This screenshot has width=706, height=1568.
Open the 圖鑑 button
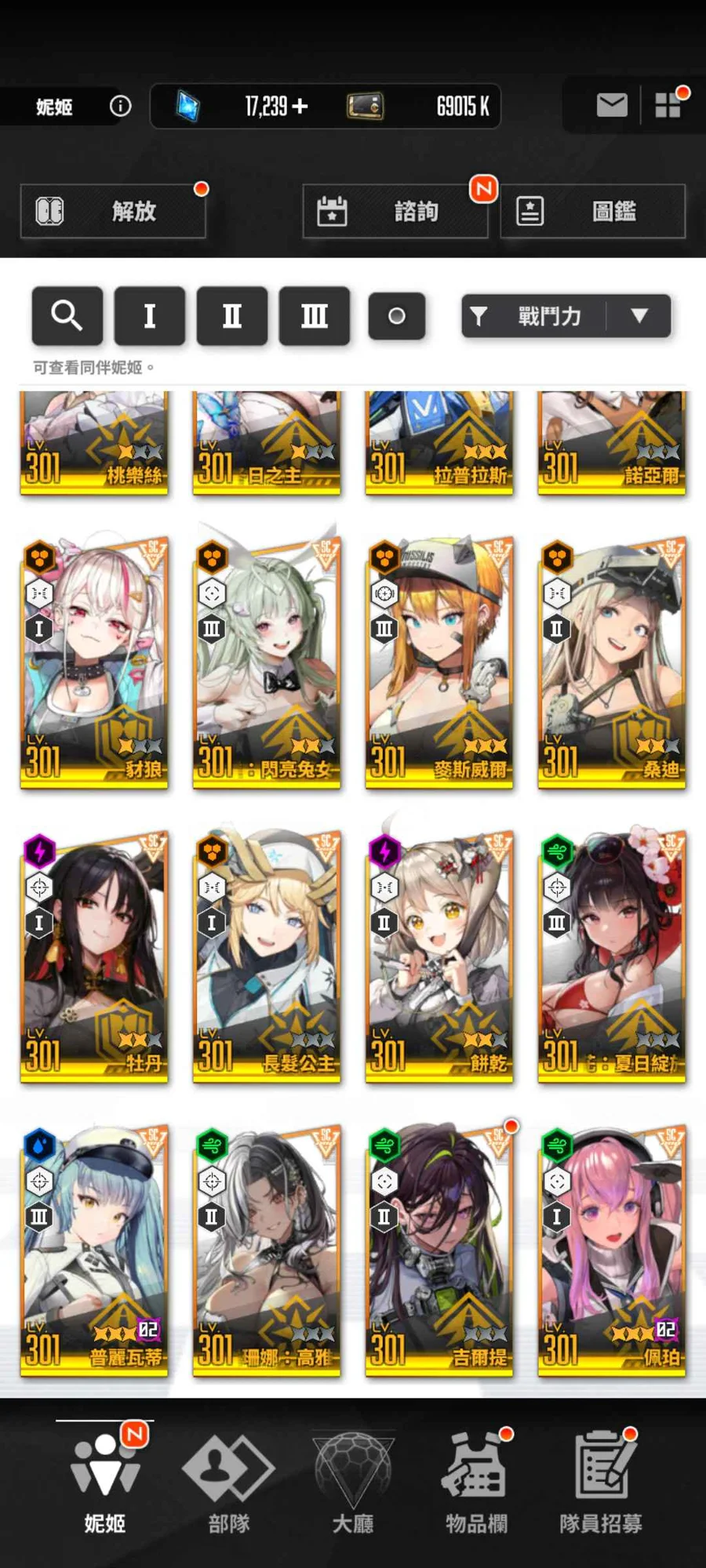click(x=593, y=211)
